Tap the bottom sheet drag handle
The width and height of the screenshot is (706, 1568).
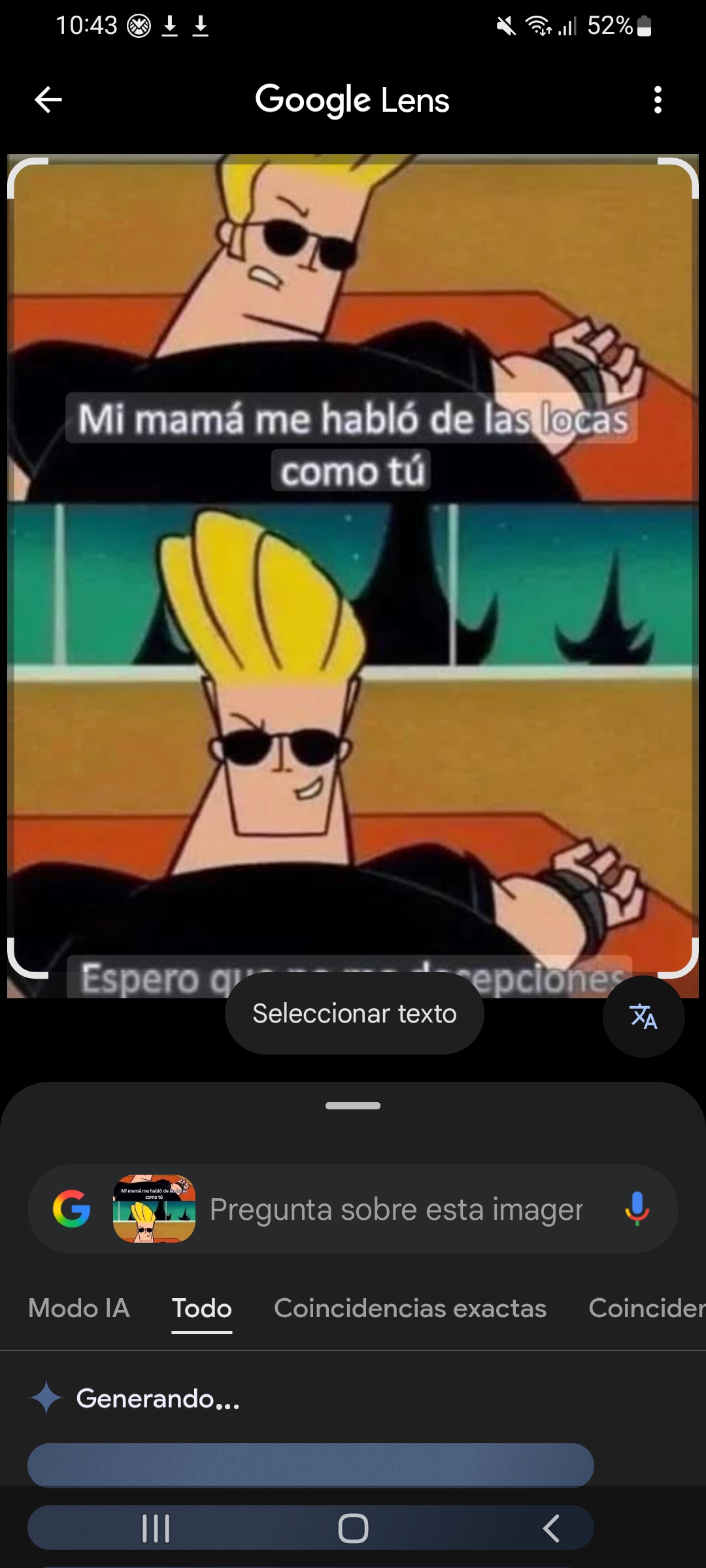(353, 1106)
